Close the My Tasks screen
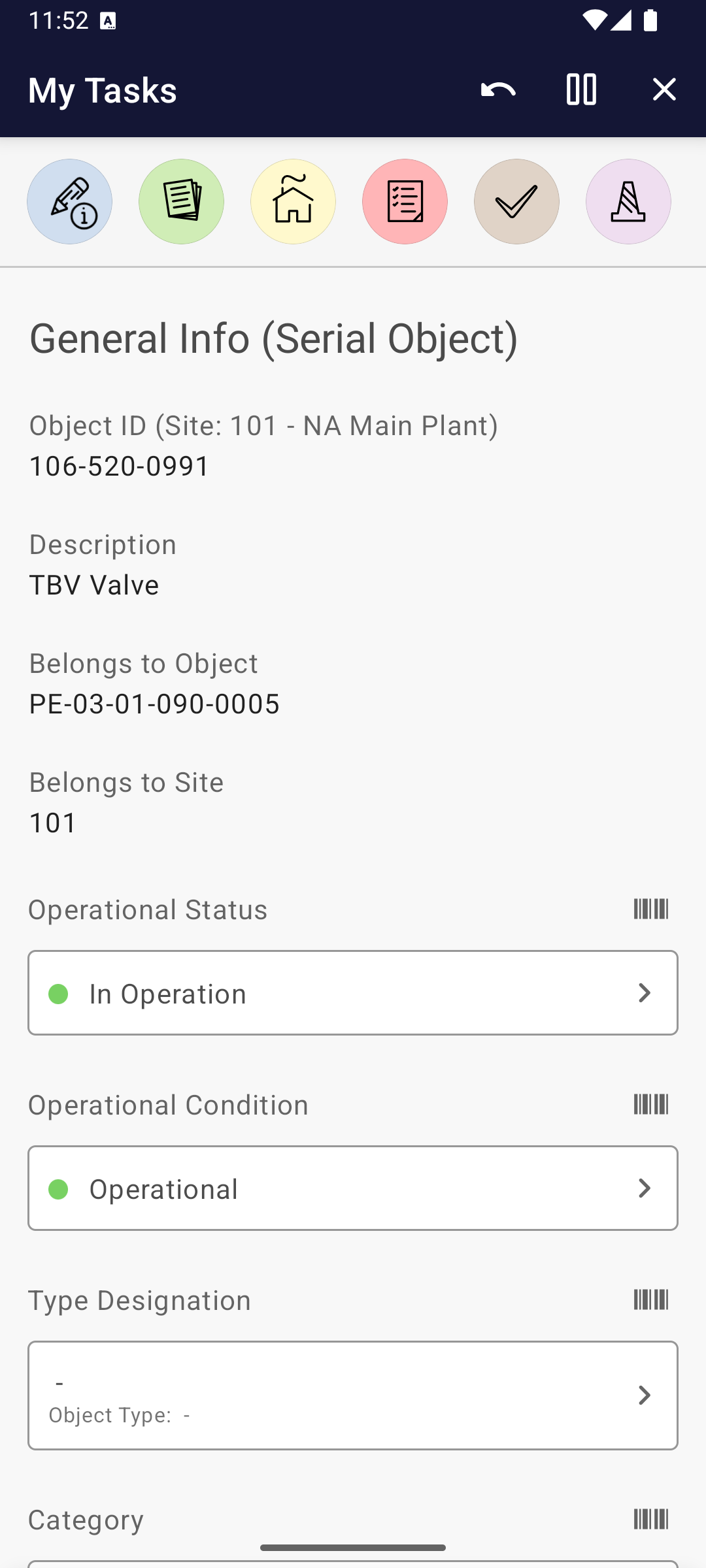This screenshot has width=706, height=1568. pyautogui.click(x=664, y=90)
